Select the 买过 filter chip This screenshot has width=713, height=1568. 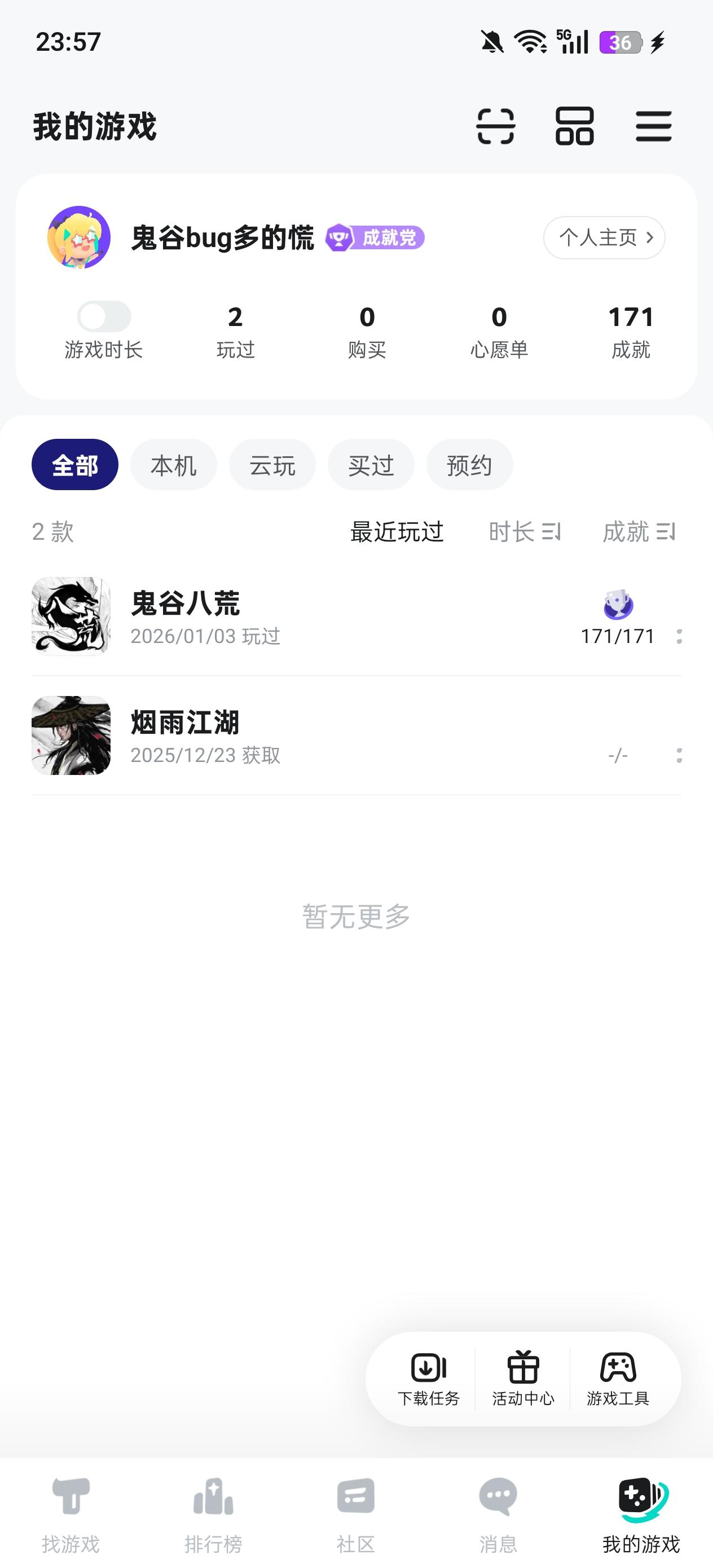[x=371, y=465]
